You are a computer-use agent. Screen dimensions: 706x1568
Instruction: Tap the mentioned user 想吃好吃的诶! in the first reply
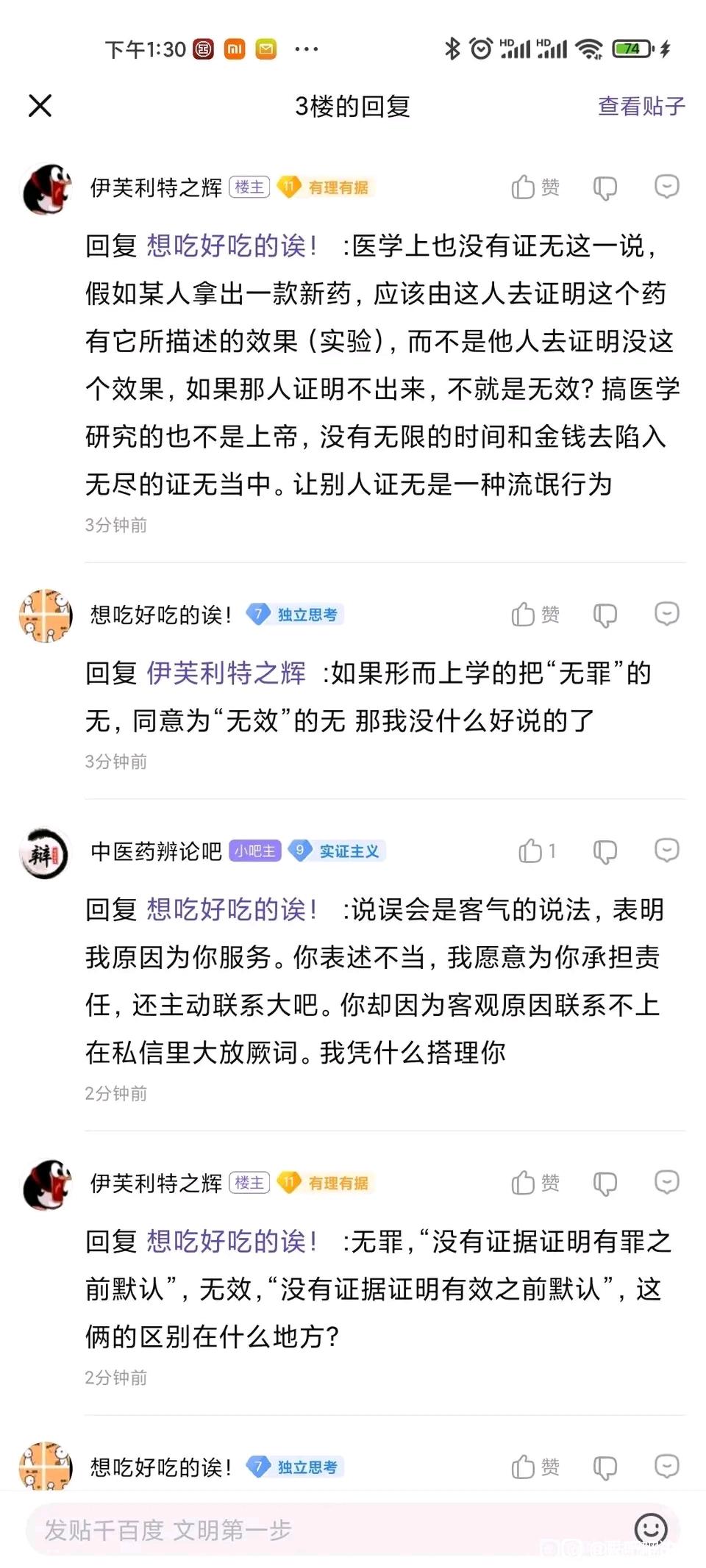pyautogui.click(x=232, y=246)
